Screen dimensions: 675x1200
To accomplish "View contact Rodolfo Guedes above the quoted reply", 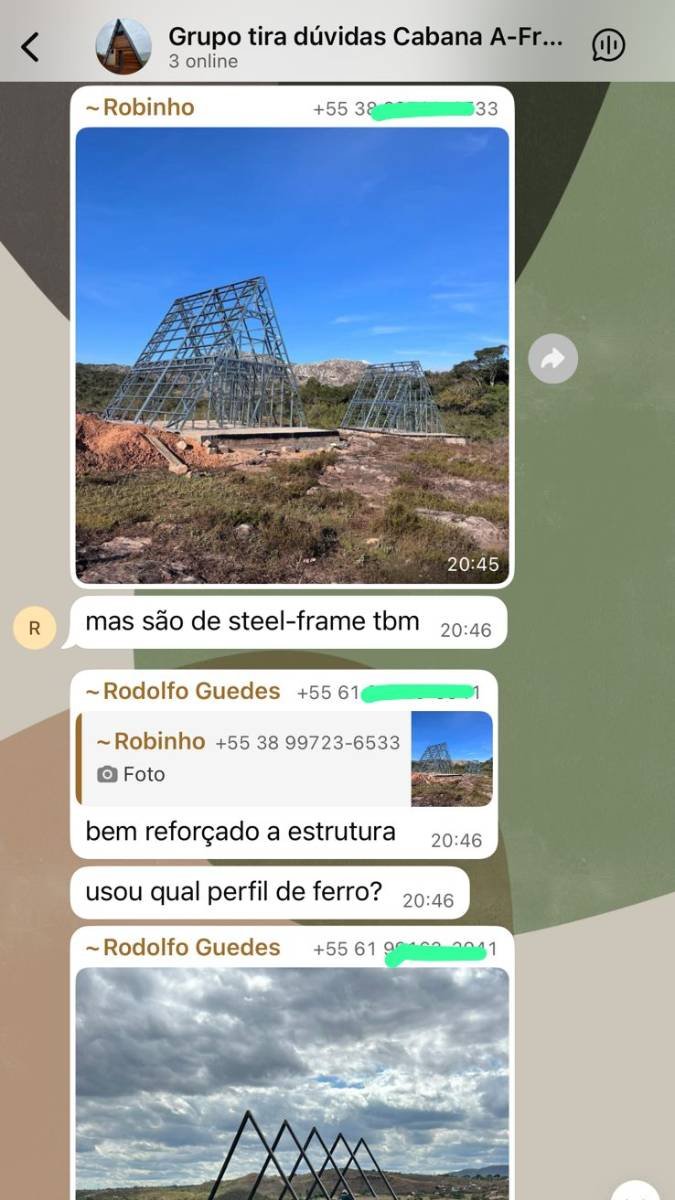I will point(183,691).
